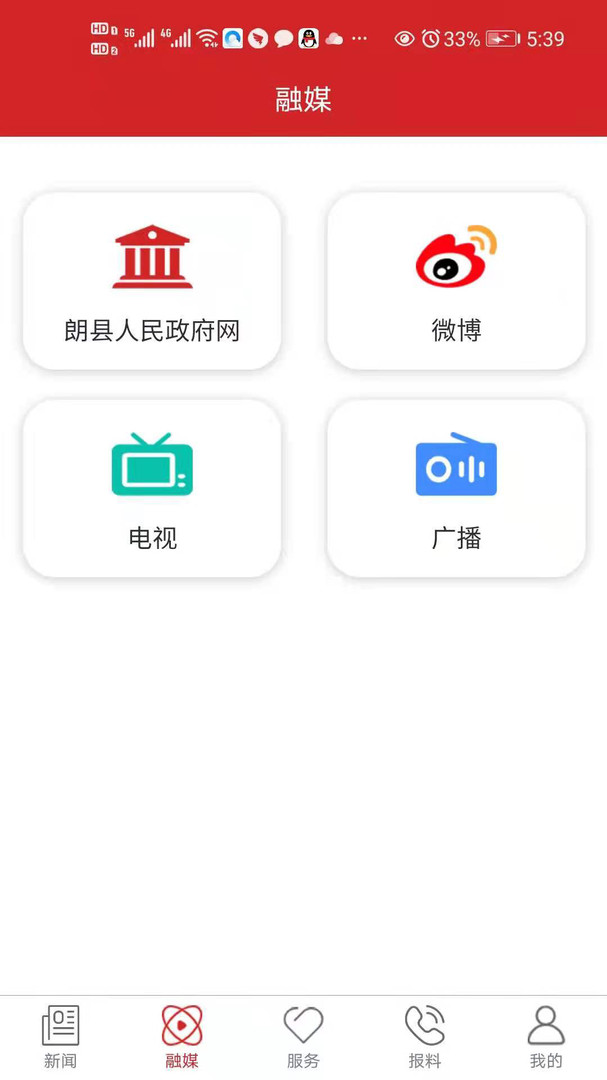The image size is (607, 1080).
Task: Open the 我的 profile tab
Action: [x=546, y=1037]
